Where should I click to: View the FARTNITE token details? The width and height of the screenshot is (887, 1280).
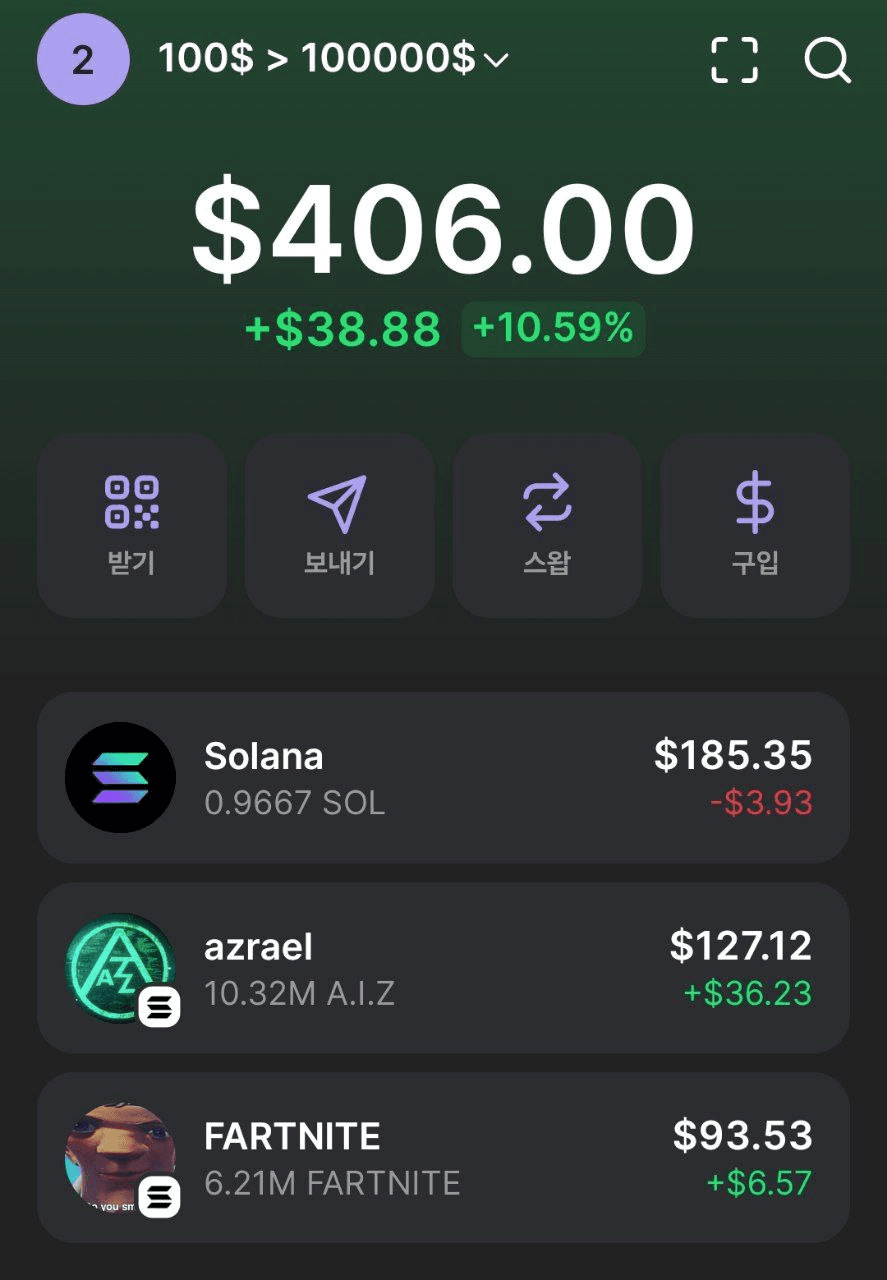coord(443,1157)
